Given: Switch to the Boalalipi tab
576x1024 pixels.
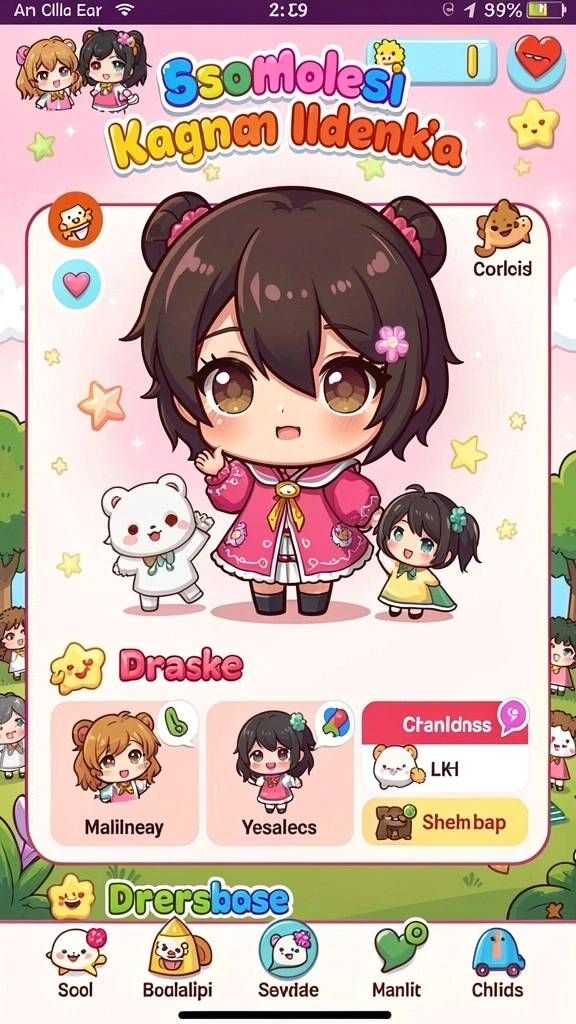Looking at the screenshot, I should (x=178, y=961).
